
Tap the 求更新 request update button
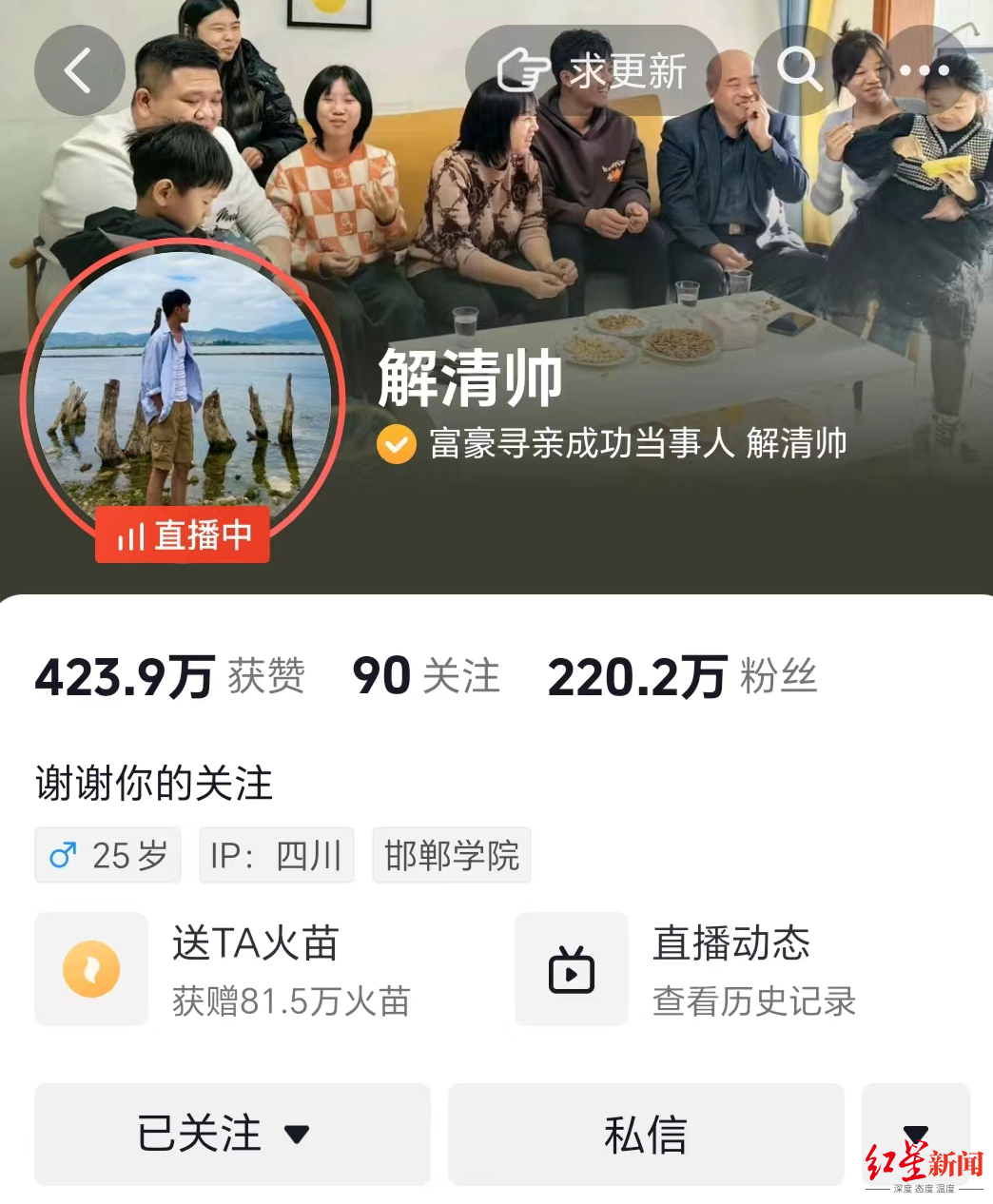coord(594,70)
